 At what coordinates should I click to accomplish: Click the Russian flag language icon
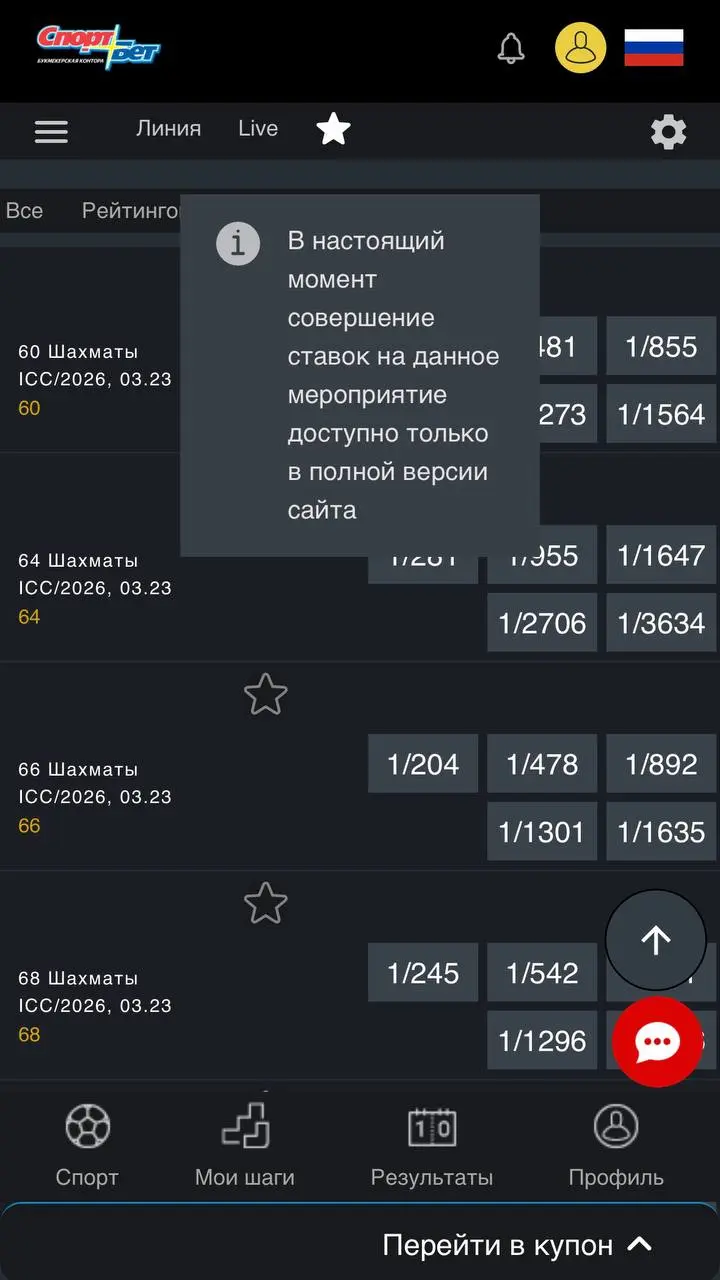pos(656,48)
